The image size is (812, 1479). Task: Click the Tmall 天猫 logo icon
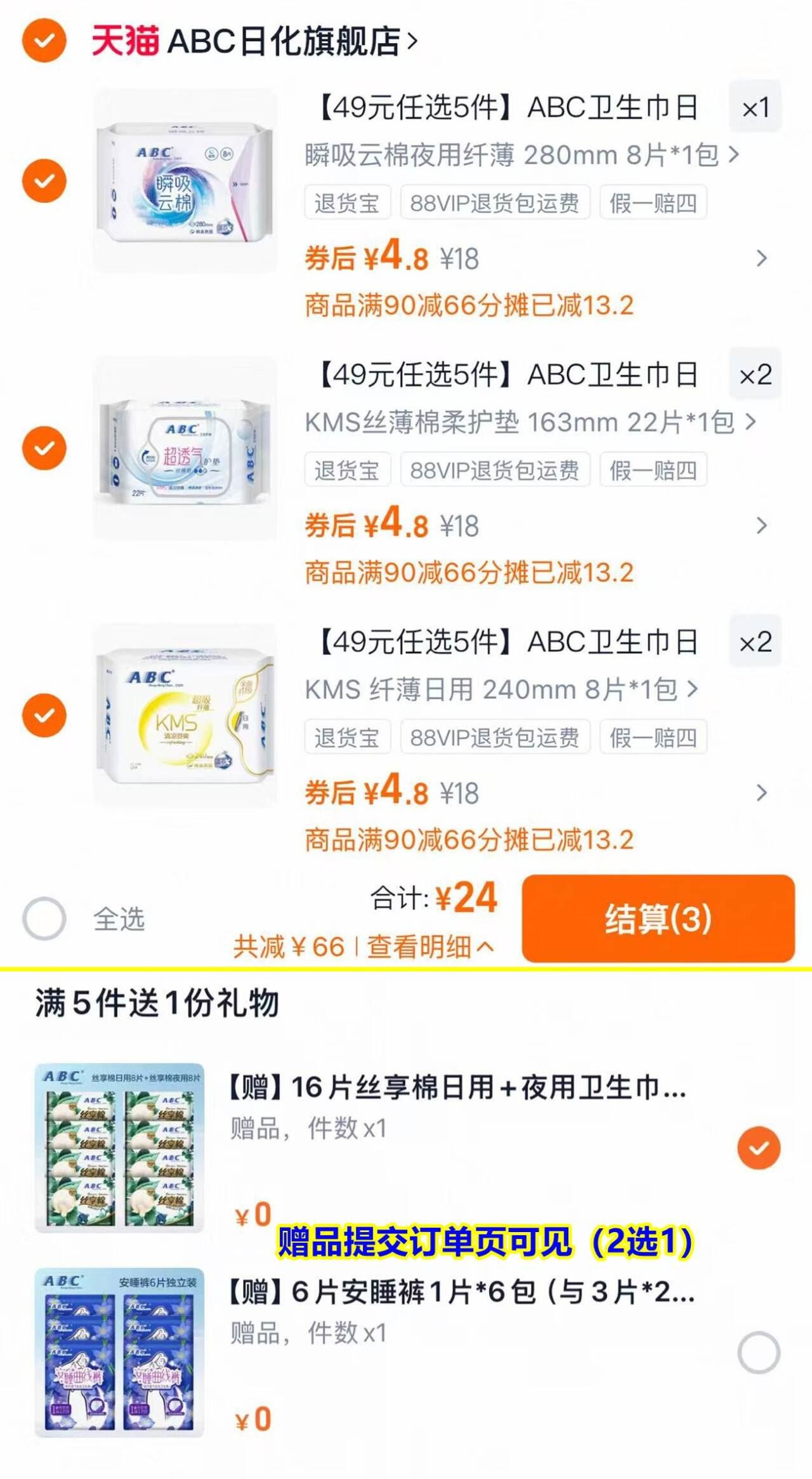tap(123, 39)
